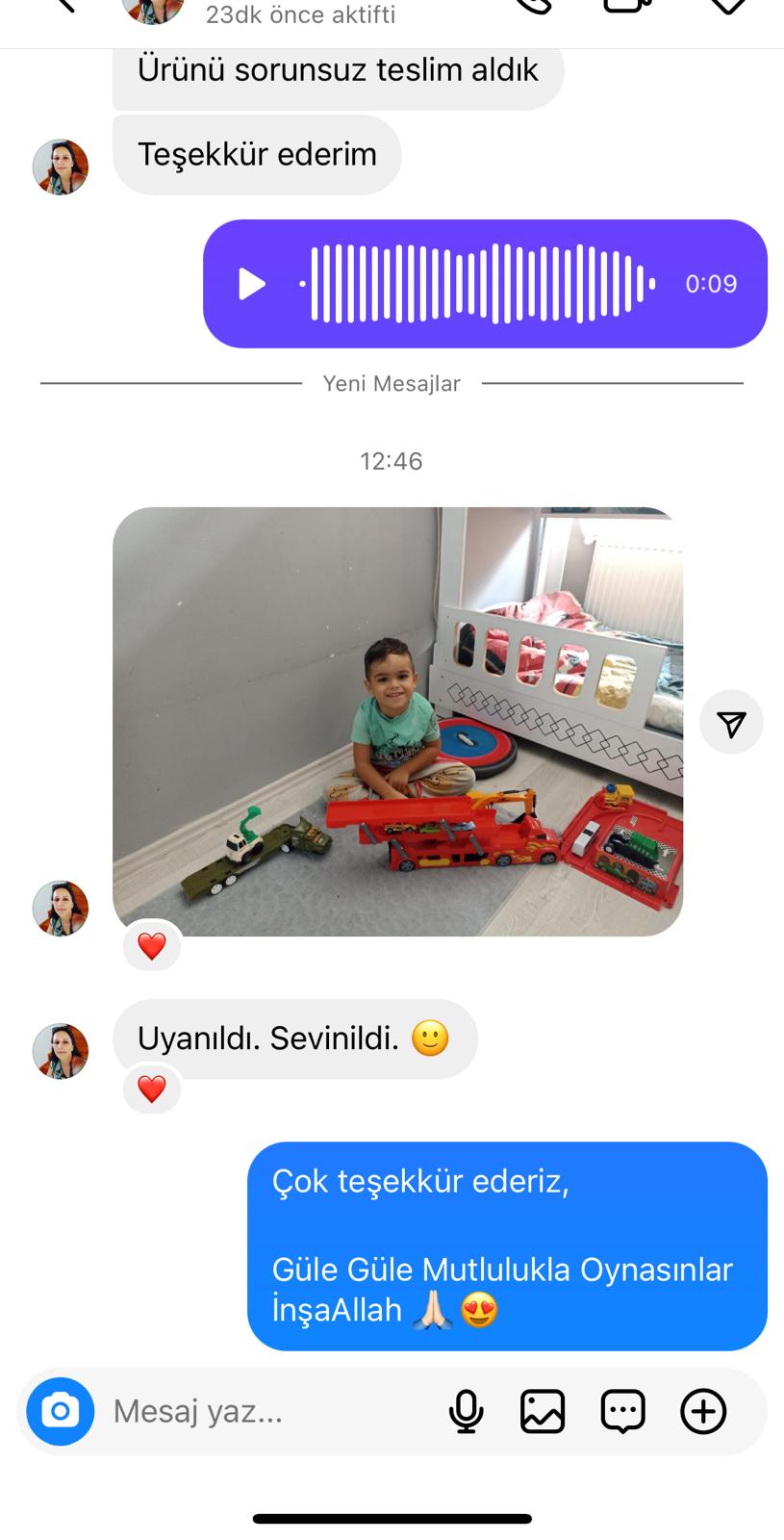The height and width of the screenshot is (1540, 784).
Task: Open the sticker and GIF bubble icon
Action: pyautogui.click(x=622, y=1412)
